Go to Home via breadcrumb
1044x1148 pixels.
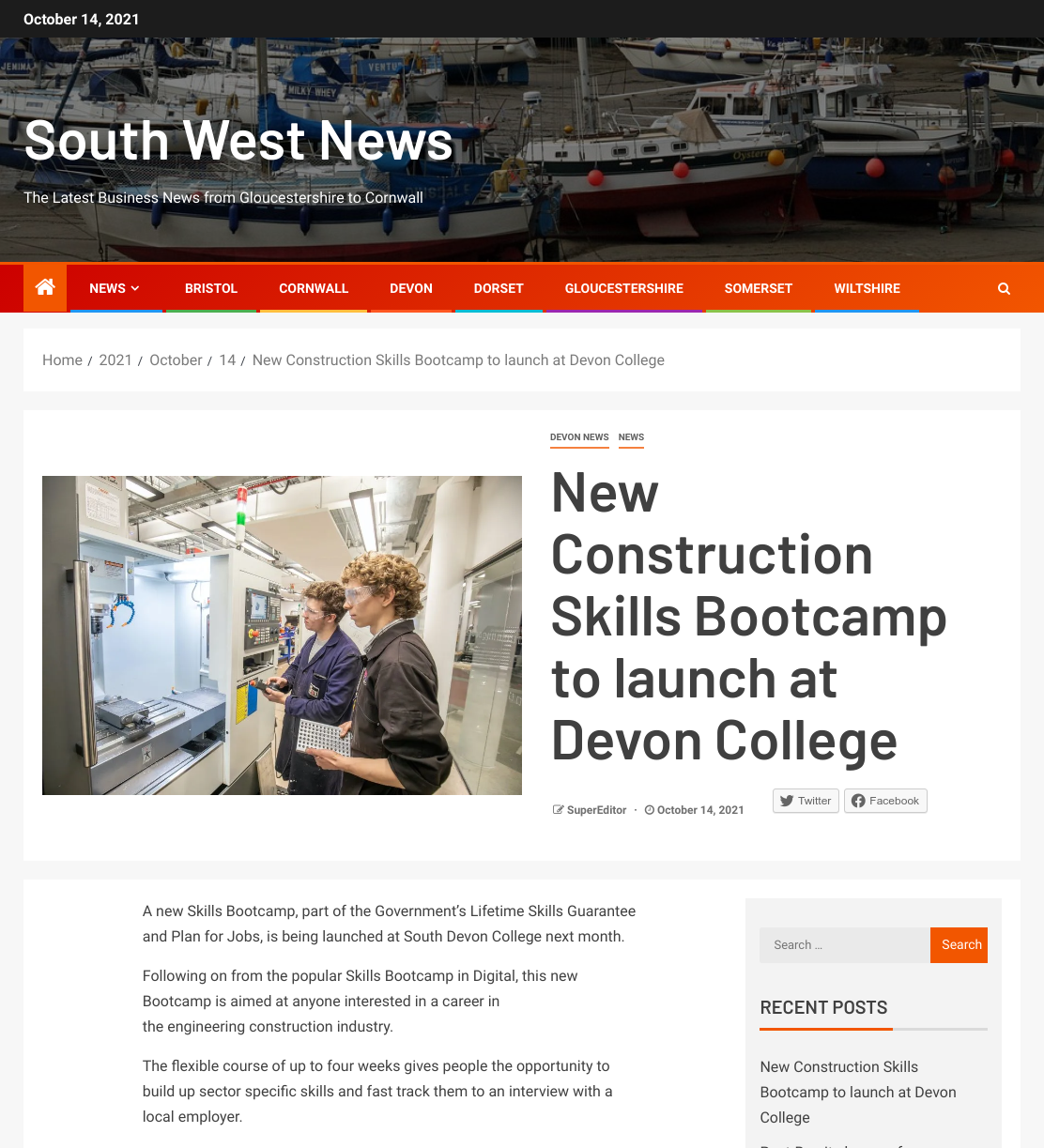62,360
